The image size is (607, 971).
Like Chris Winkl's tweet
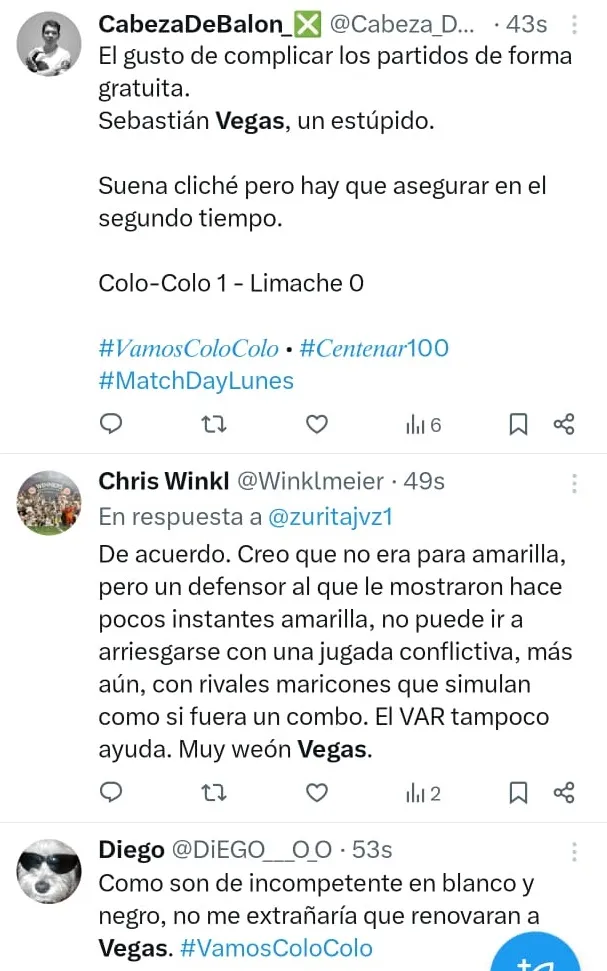pyautogui.click(x=316, y=793)
